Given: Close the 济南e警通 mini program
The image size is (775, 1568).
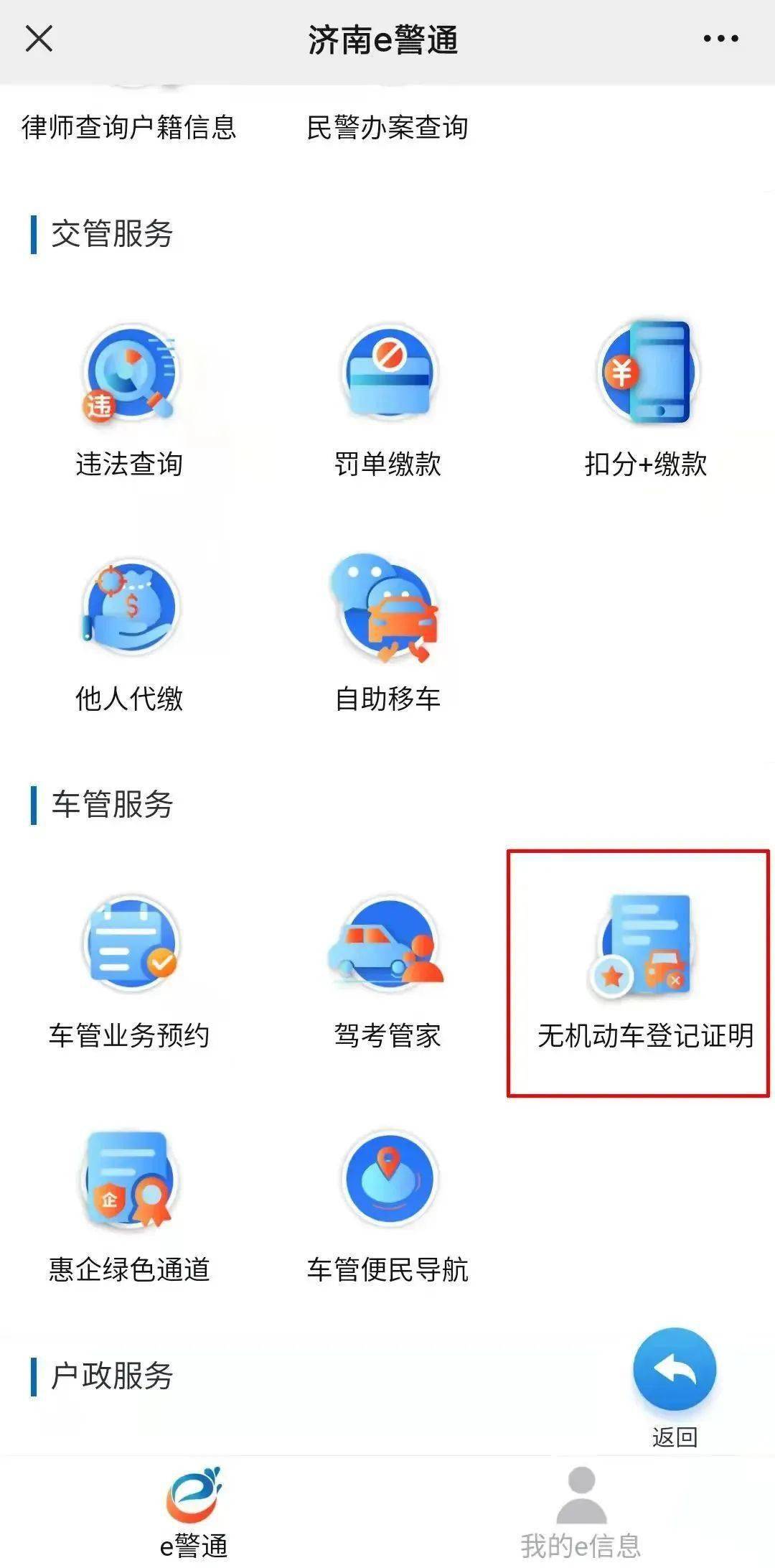Looking at the screenshot, I should click(39, 39).
